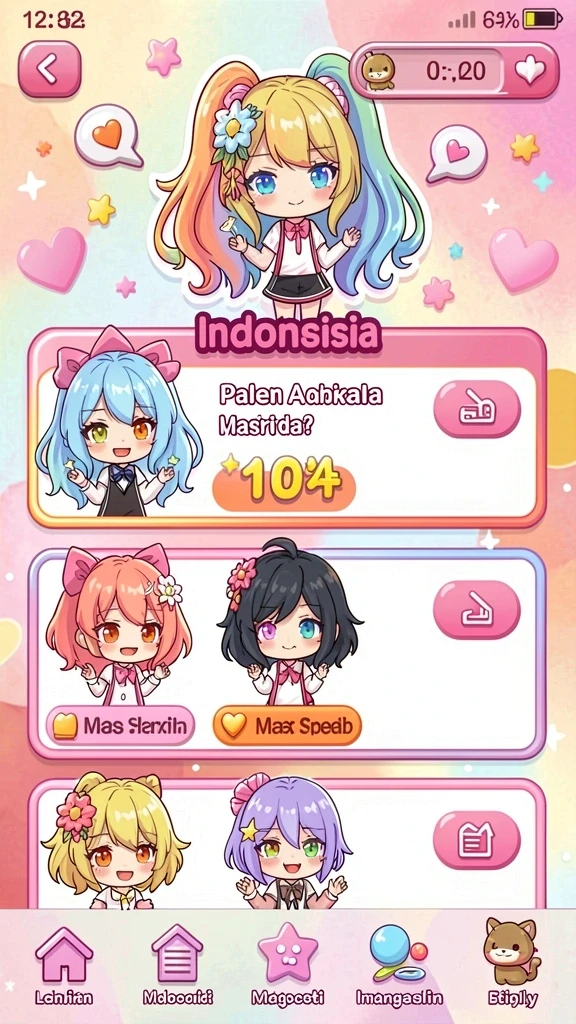
Task: Tap the pink button on the Palen Adhkala card
Action: tap(477, 409)
